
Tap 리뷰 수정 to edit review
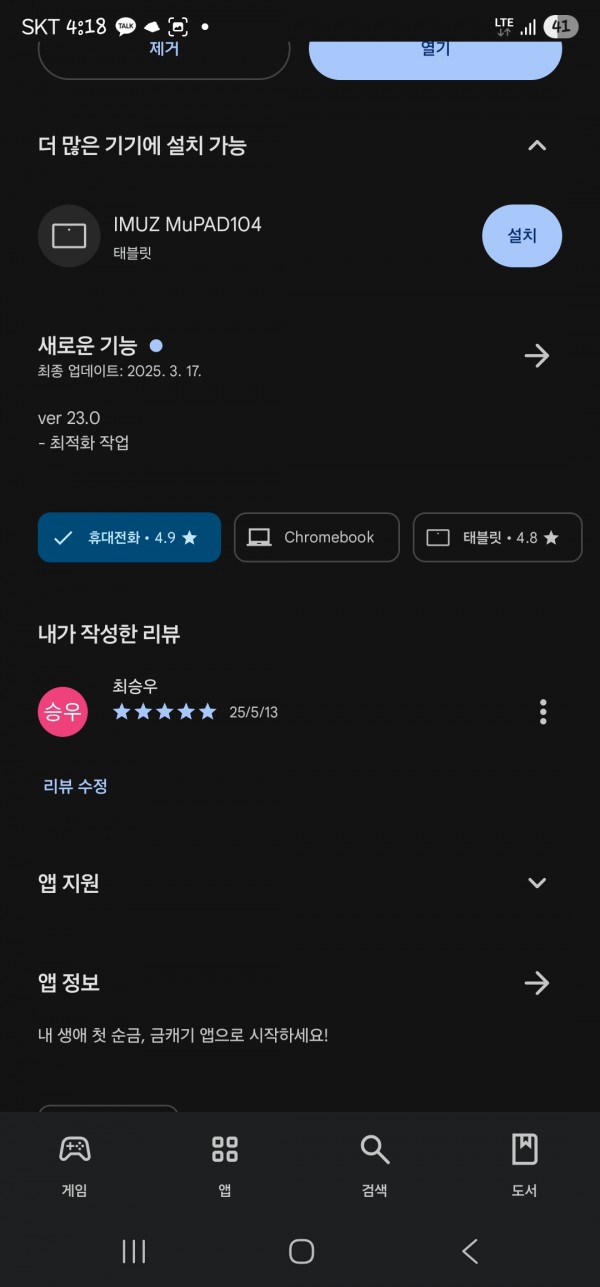point(75,786)
